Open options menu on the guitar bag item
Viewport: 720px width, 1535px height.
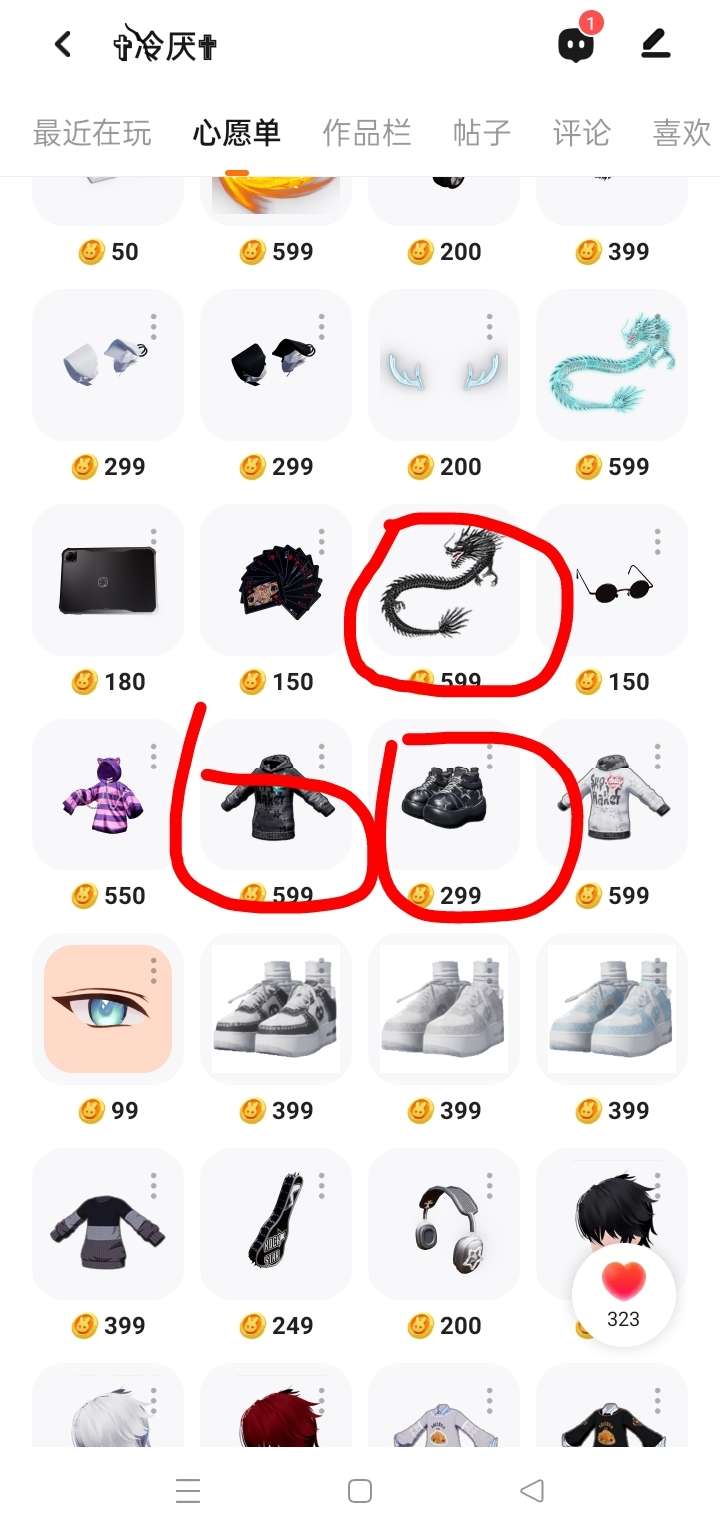(322, 1186)
